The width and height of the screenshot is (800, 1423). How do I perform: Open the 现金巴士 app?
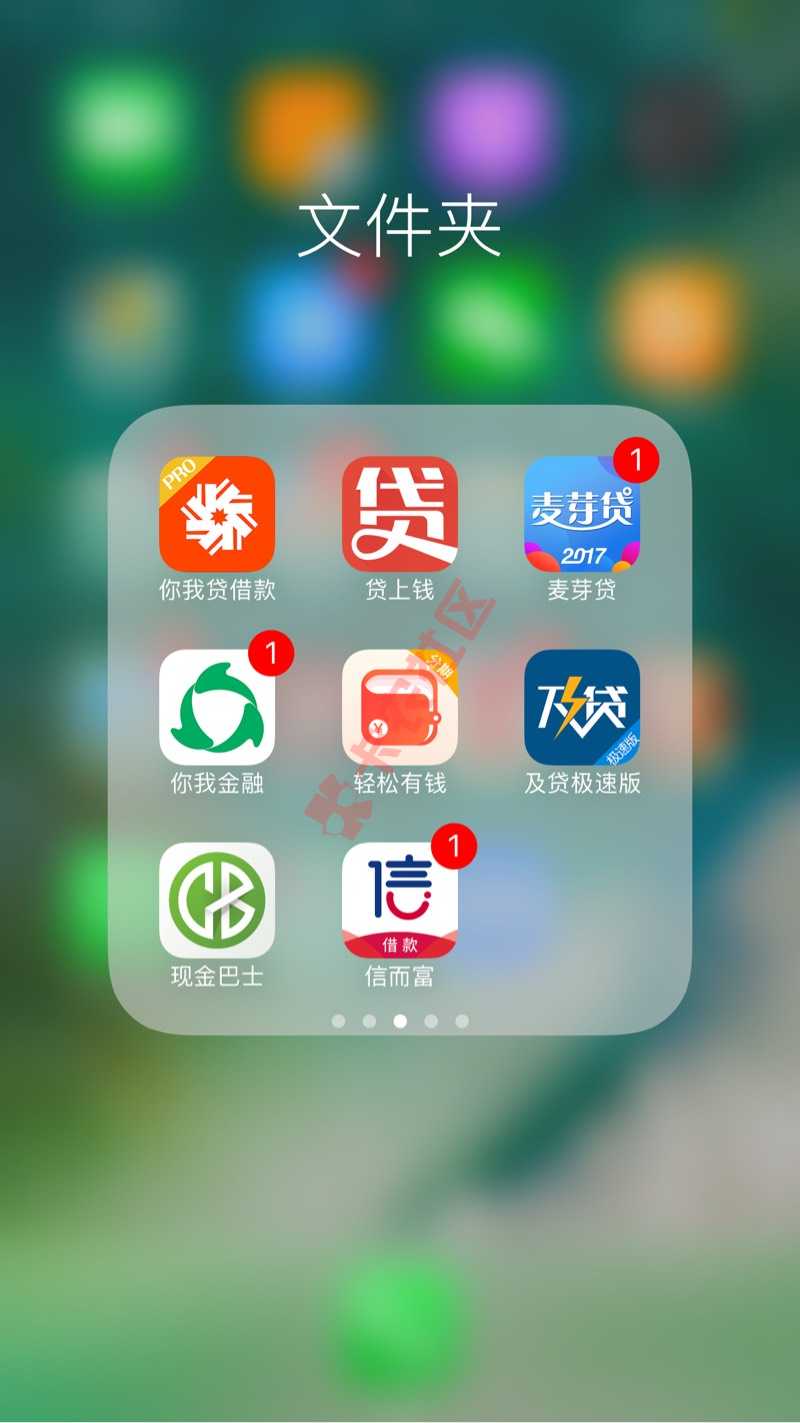click(217, 900)
